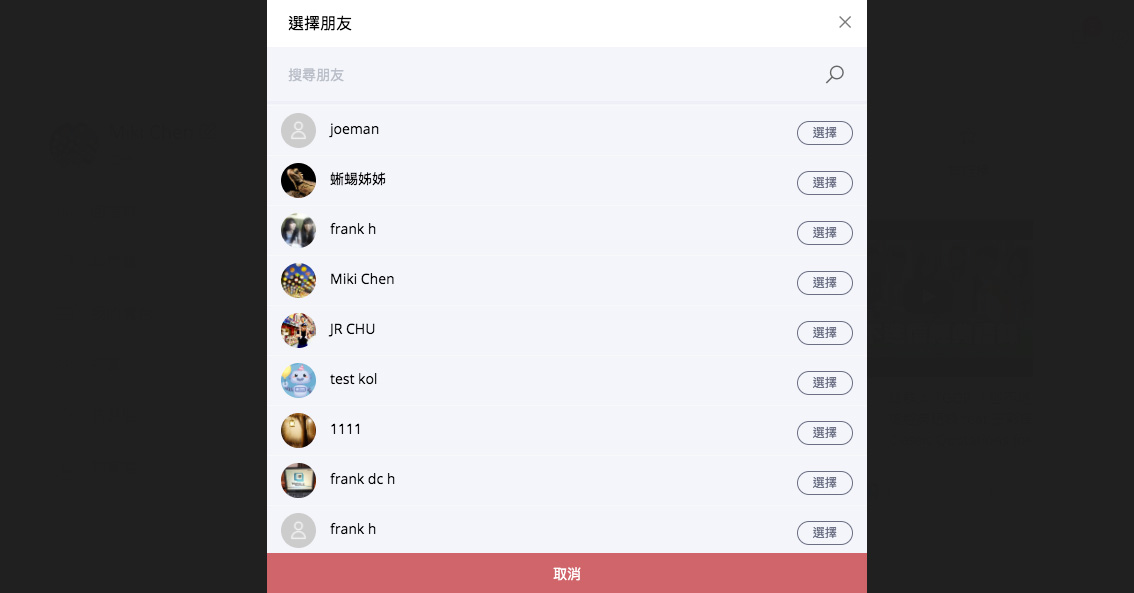Select frank dc h

(x=824, y=483)
